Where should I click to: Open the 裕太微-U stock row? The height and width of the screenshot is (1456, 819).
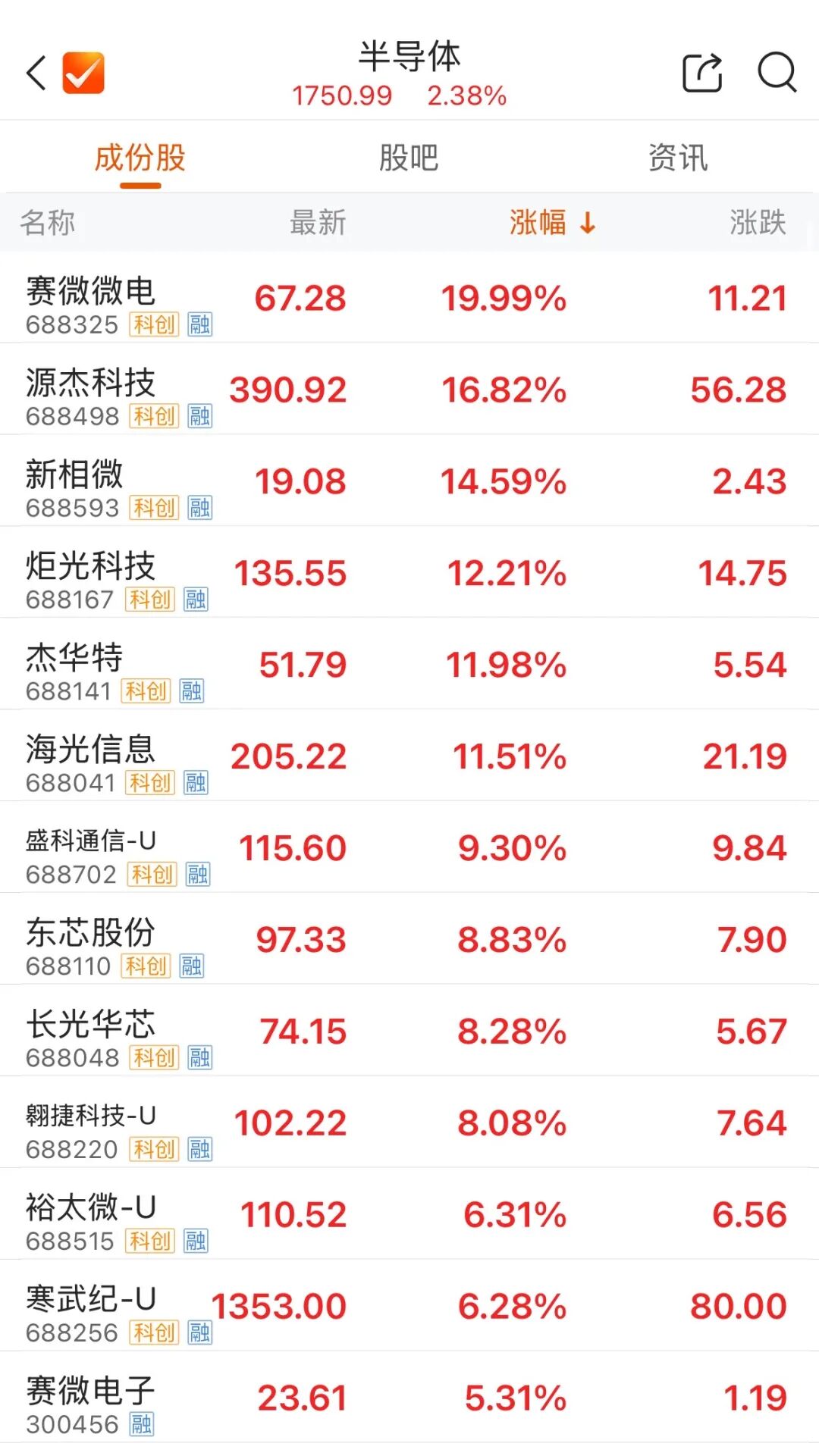click(409, 1214)
